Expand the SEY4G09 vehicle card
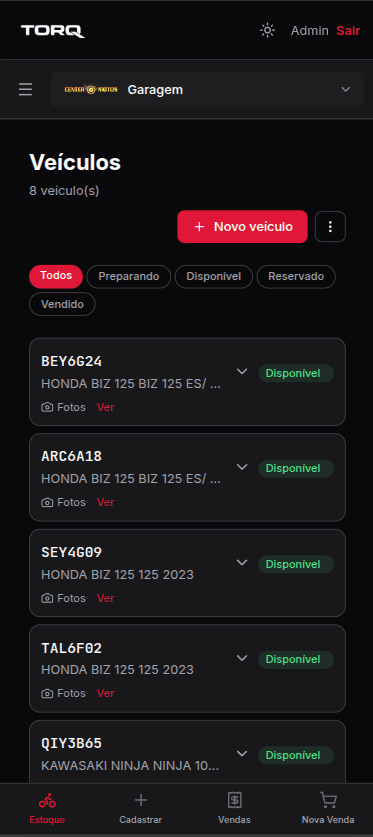The height and width of the screenshot is (837, 373). (242, 562)
